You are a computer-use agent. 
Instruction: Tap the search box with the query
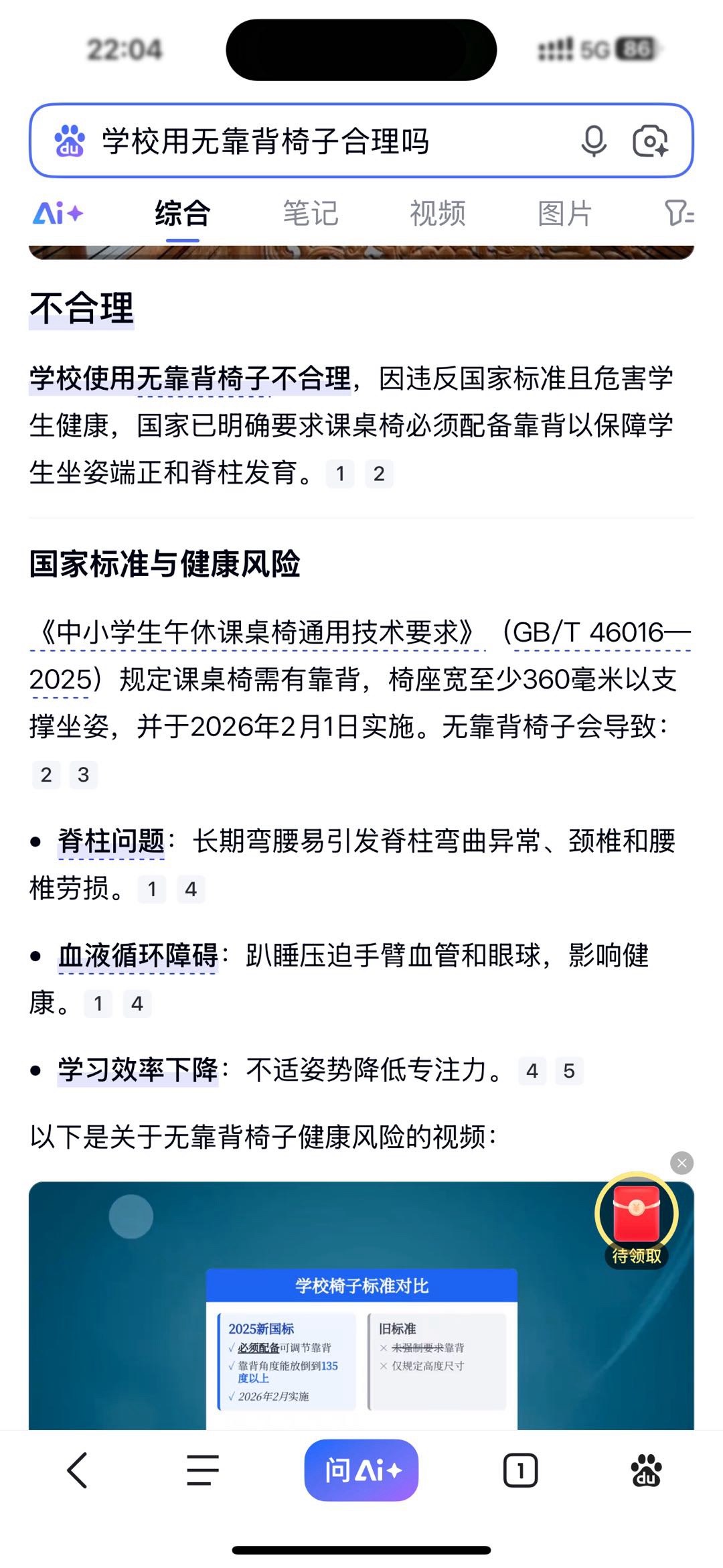click(x=321, y=141)
